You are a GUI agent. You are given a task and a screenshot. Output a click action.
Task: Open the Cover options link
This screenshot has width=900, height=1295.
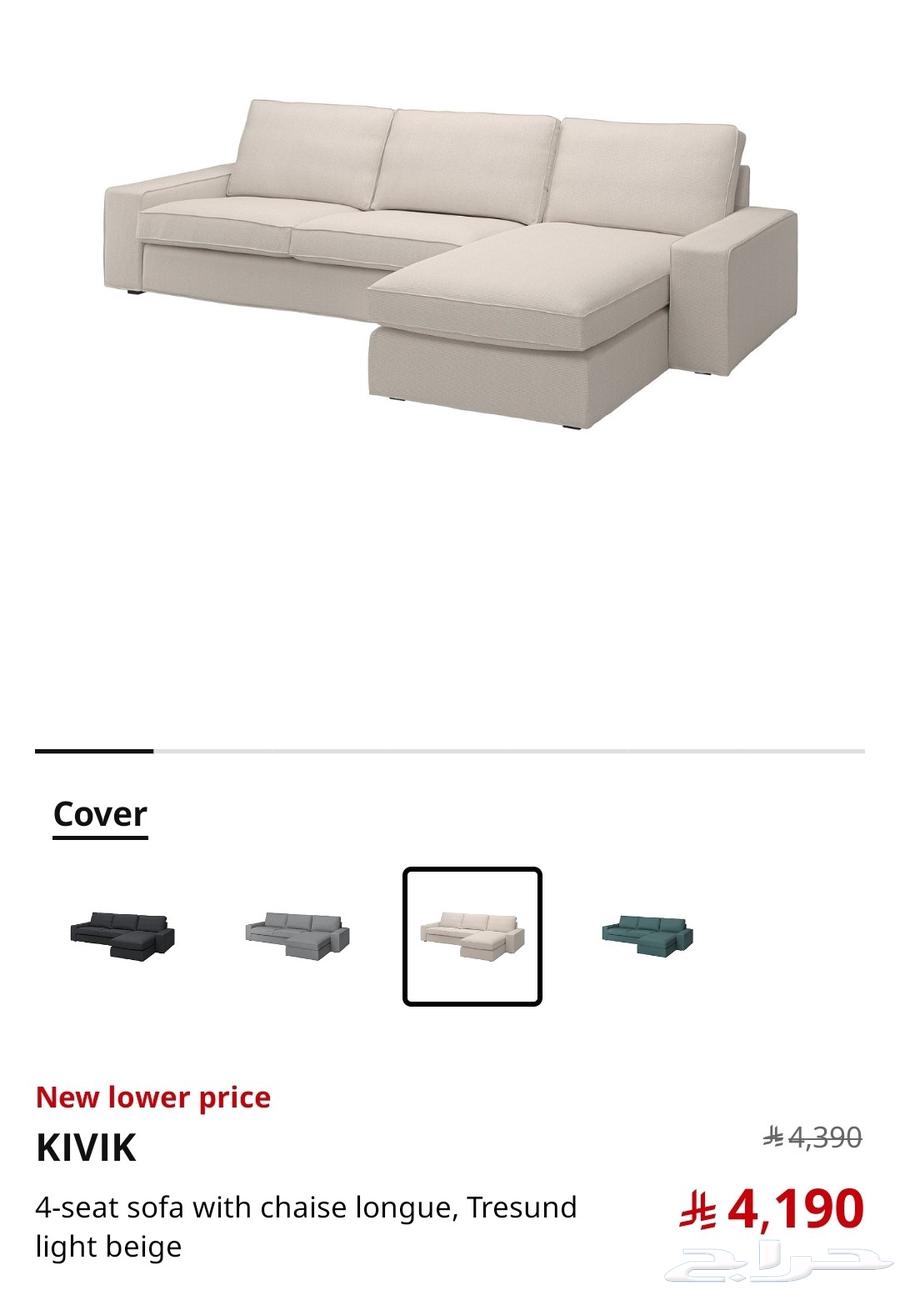pos(100,814)
